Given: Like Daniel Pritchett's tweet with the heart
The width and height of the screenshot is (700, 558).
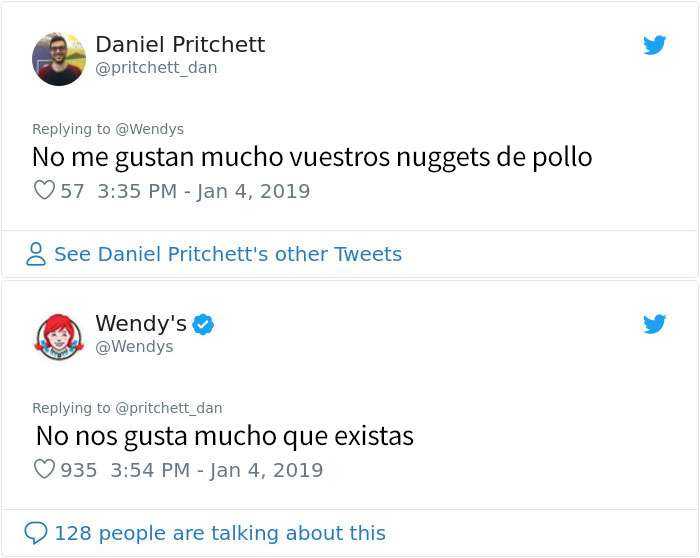Looking at the screenshot, I should [44, 190].
